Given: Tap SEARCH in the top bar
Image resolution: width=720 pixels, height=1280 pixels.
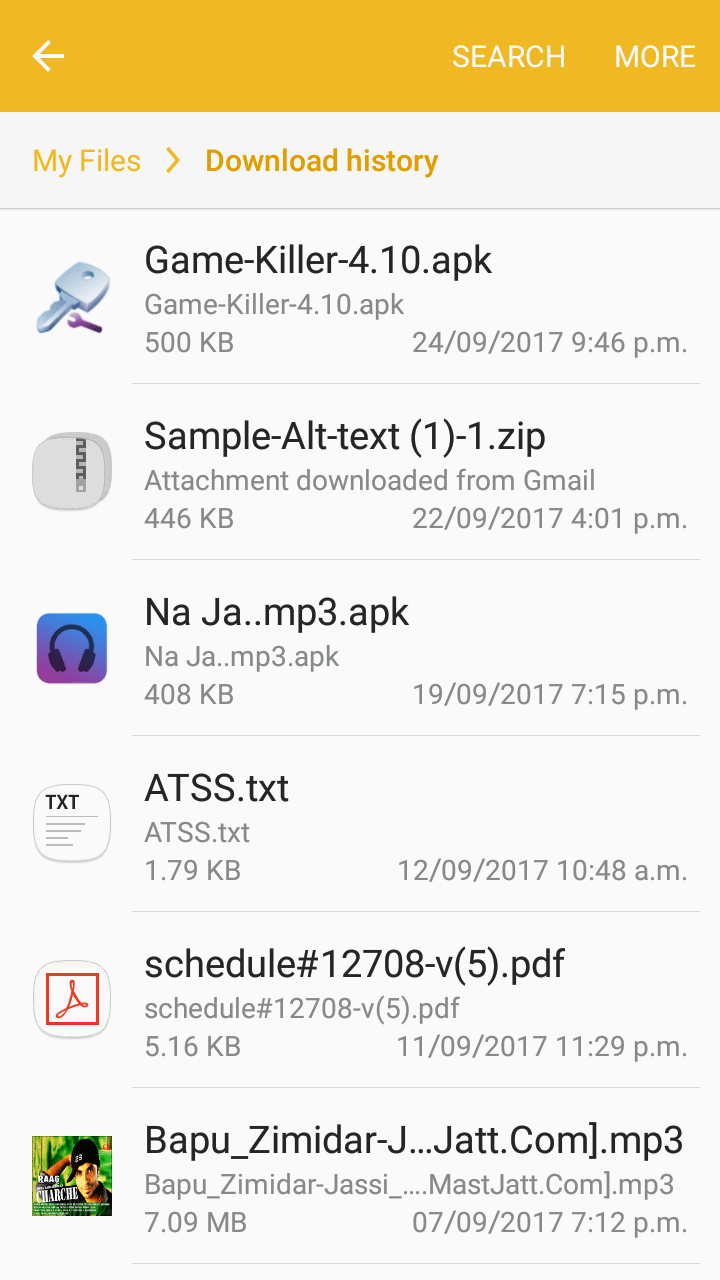Looking at the screenshot, I should [x=508, y=57].
